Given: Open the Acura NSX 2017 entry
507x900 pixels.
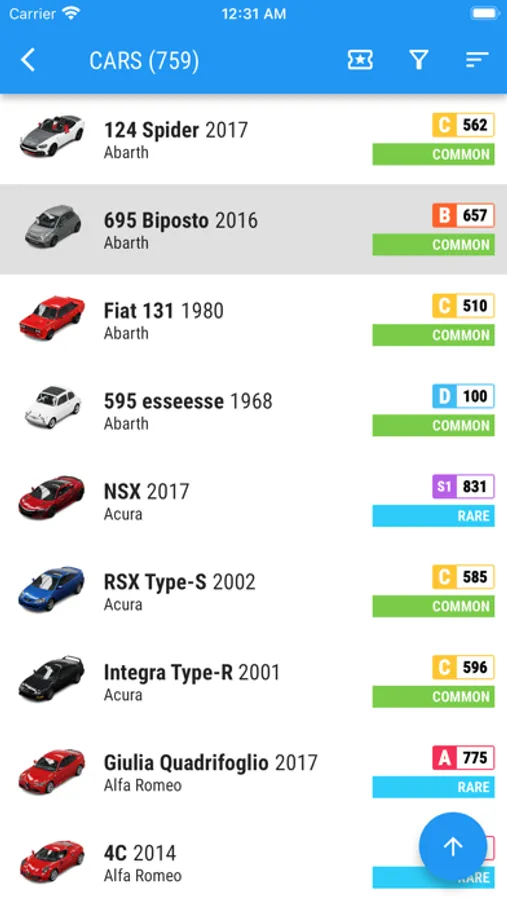Looking at the screenshot, I should point(253,501).
